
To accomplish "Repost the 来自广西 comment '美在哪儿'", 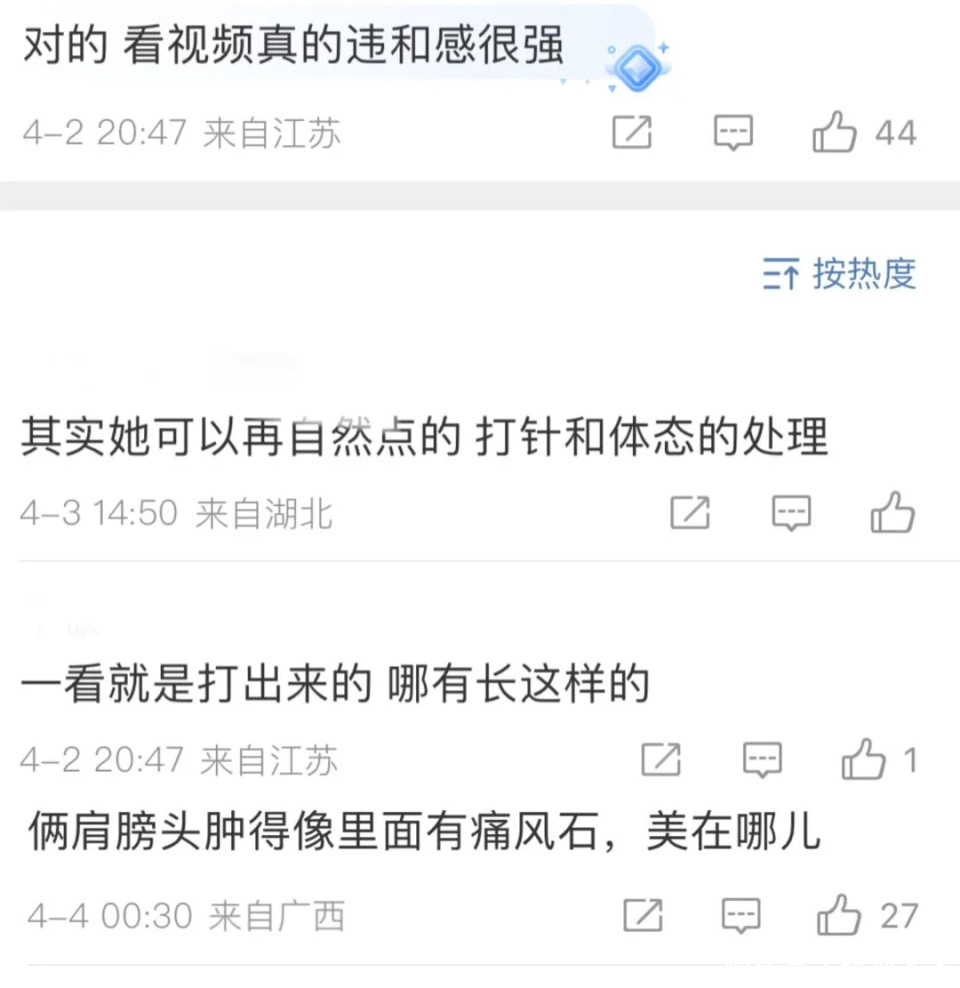I will click(x=643, y=915).
